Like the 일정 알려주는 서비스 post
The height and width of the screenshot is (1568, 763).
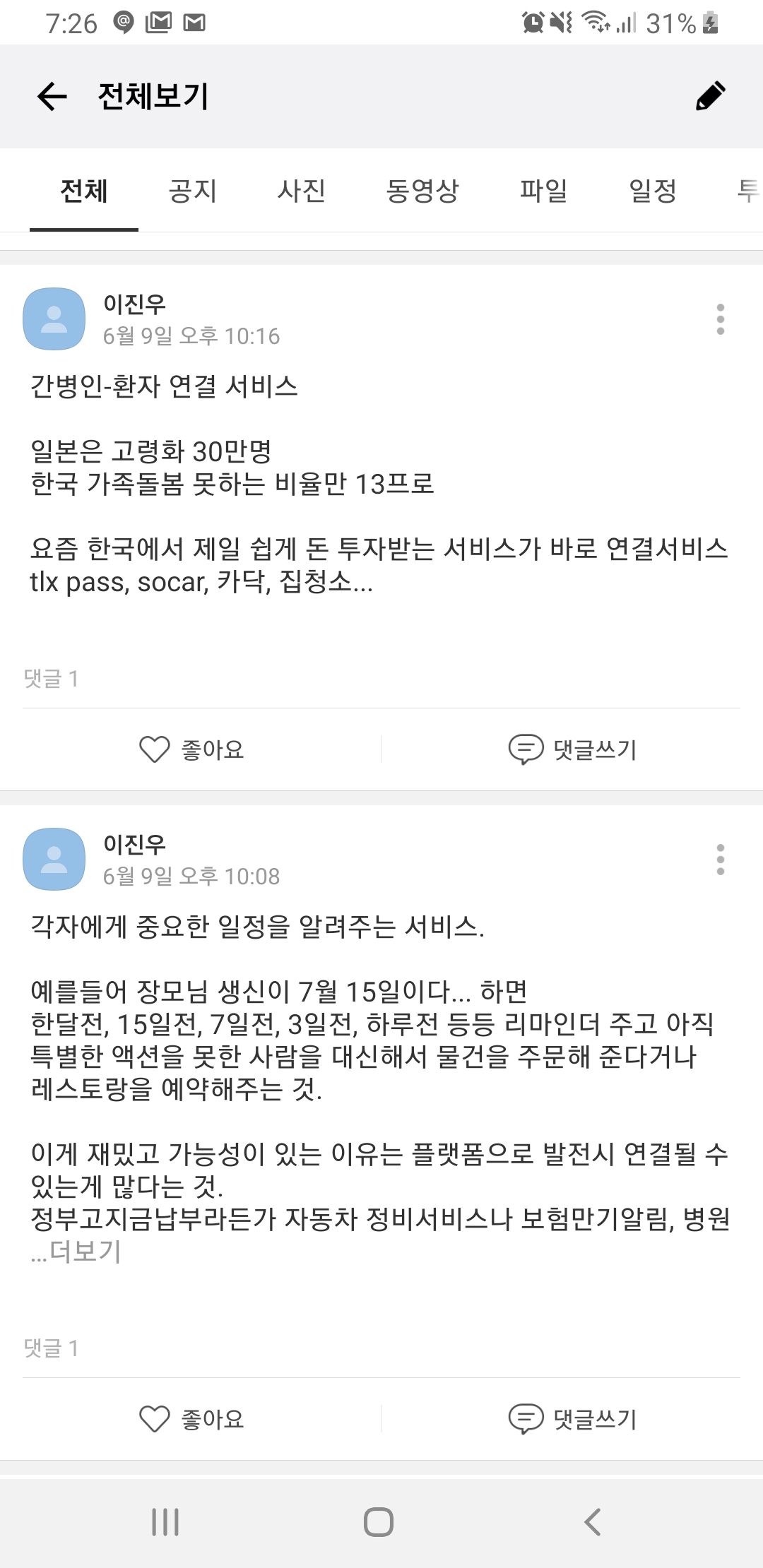click(x=192, y=1419)
